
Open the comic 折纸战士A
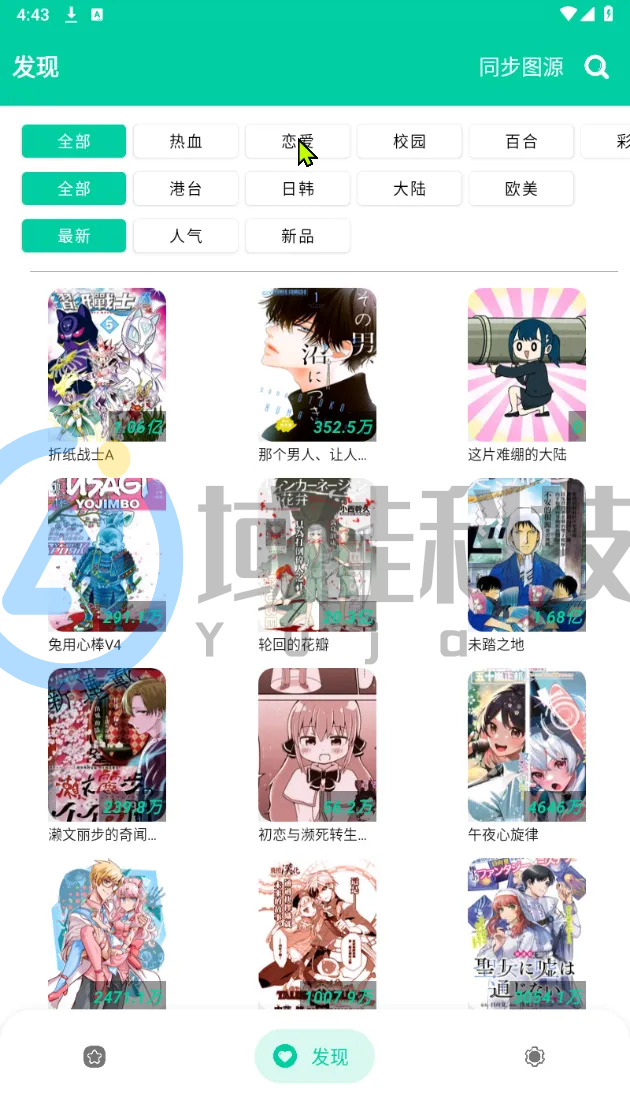107,365
